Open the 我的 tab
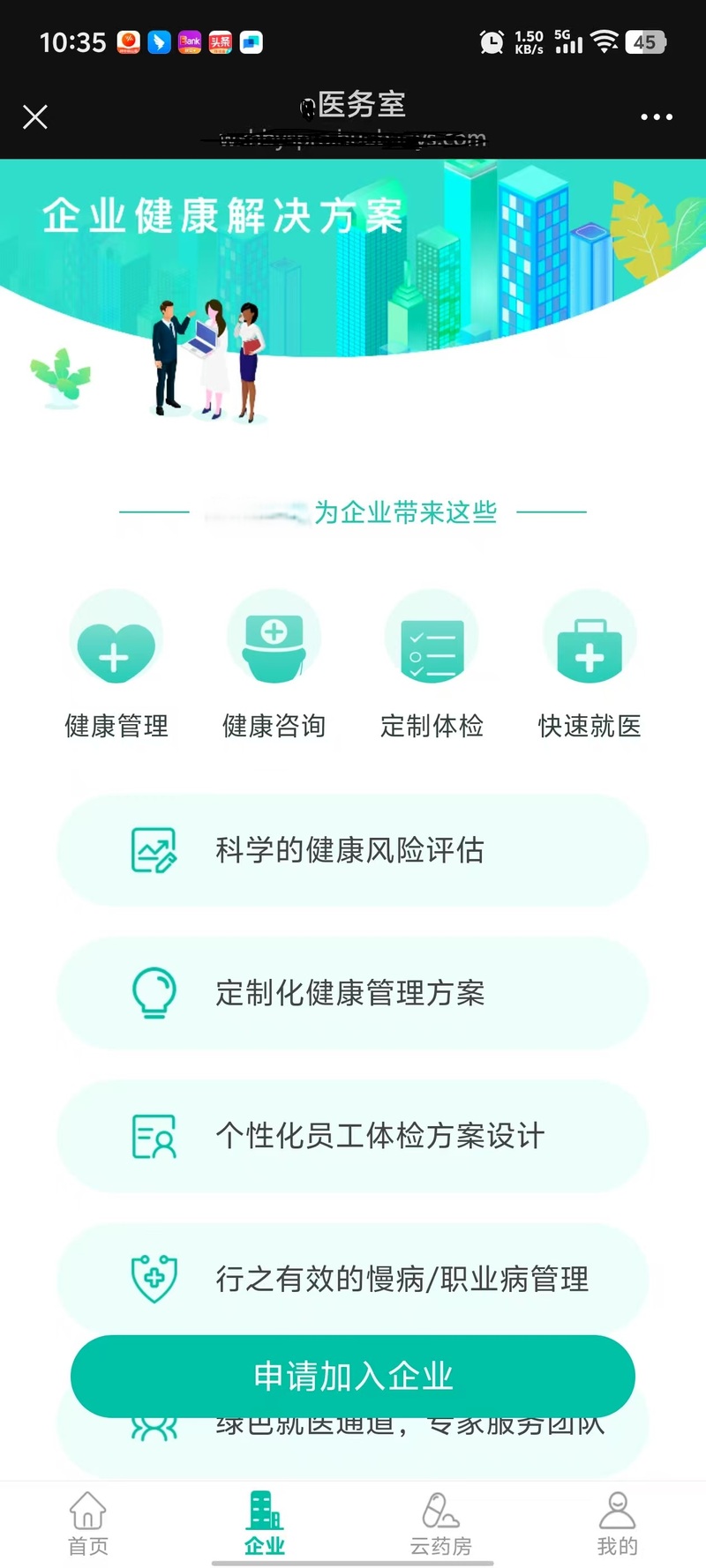706x1568 pixels. point(617,1524)
